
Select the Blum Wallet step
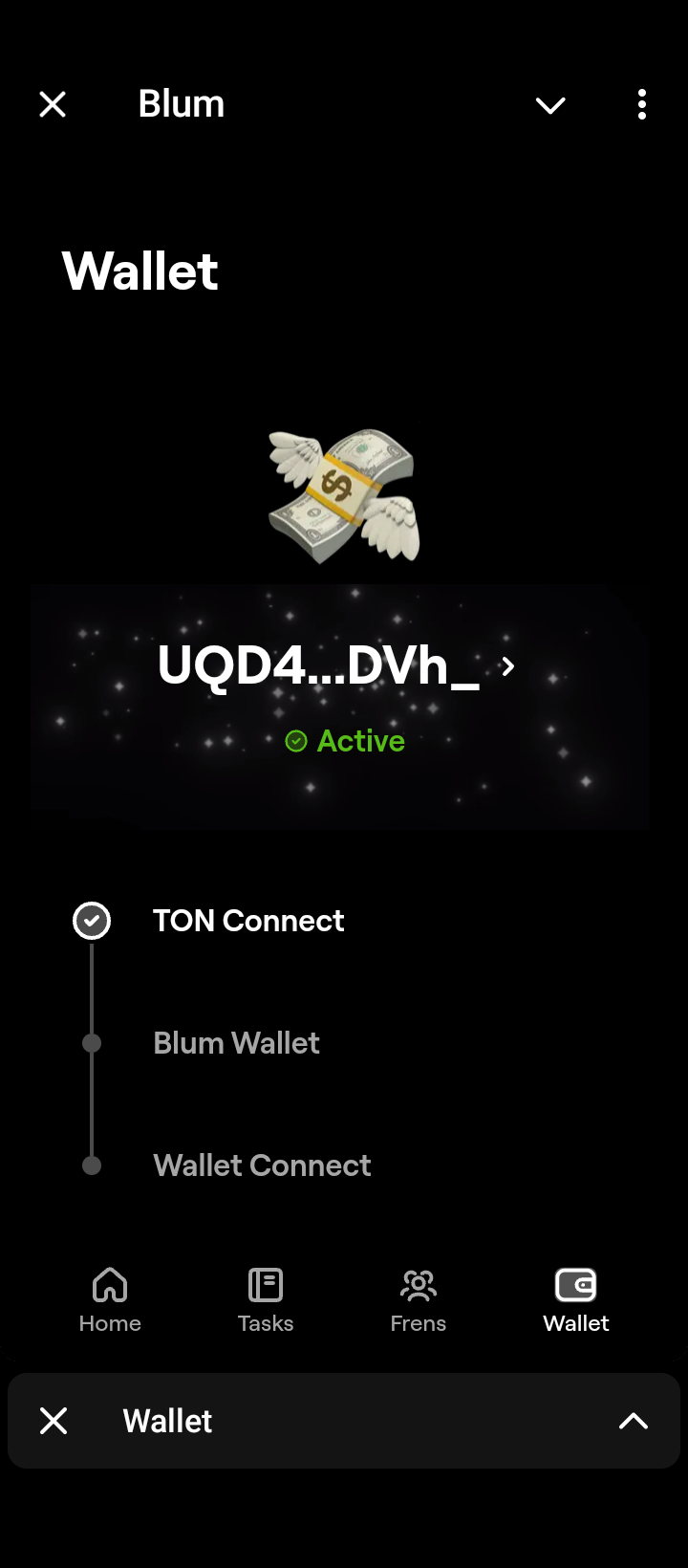236,1043
